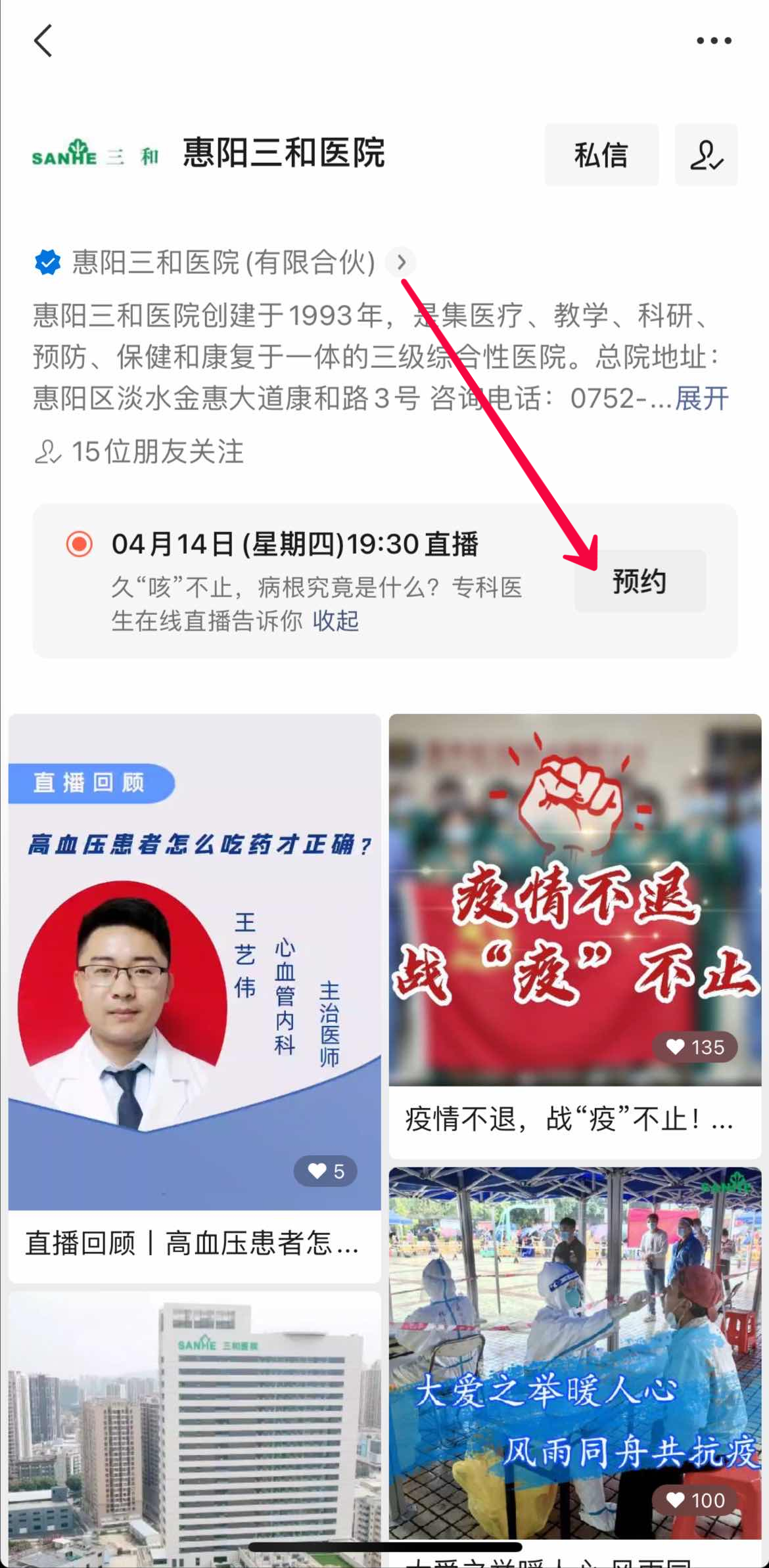
Task: Tap the following status person icon
Action: click(x=706, y=155)
